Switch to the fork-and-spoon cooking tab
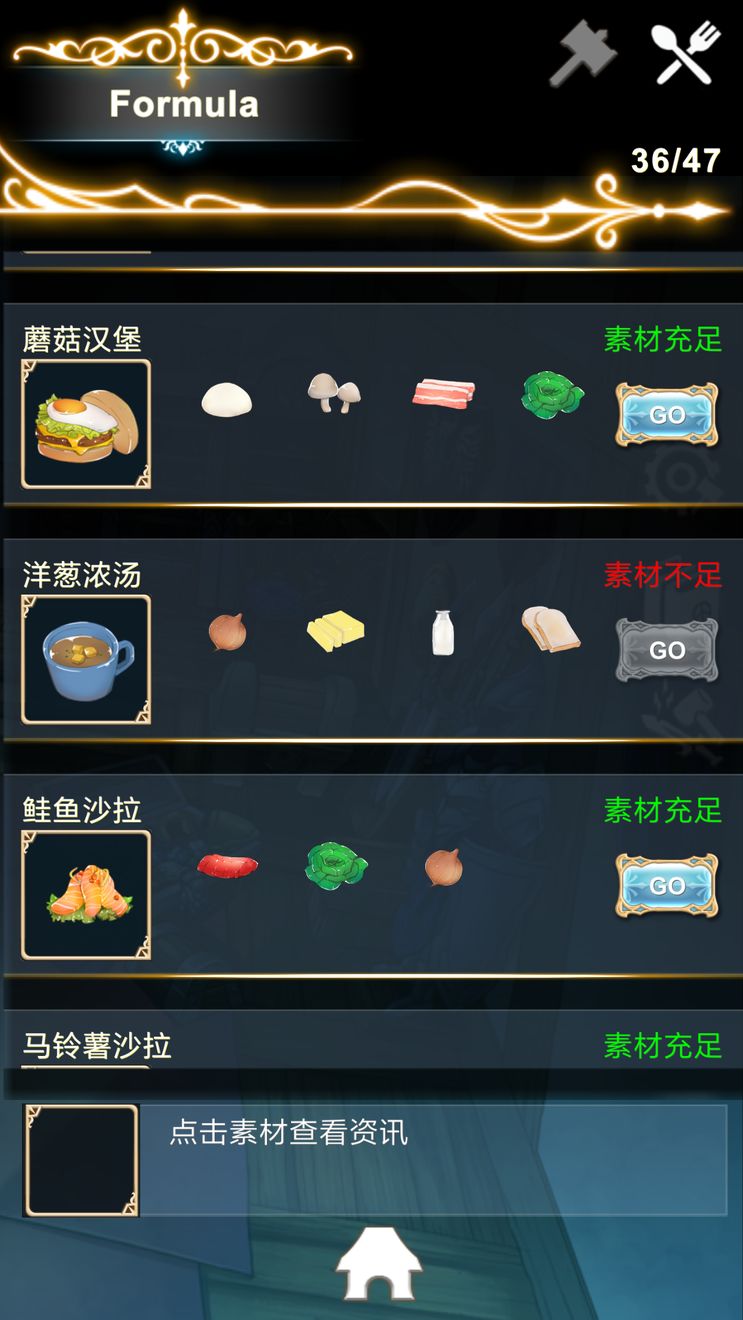This screenshot has width=743, height=1320. [x=686, y=53]
